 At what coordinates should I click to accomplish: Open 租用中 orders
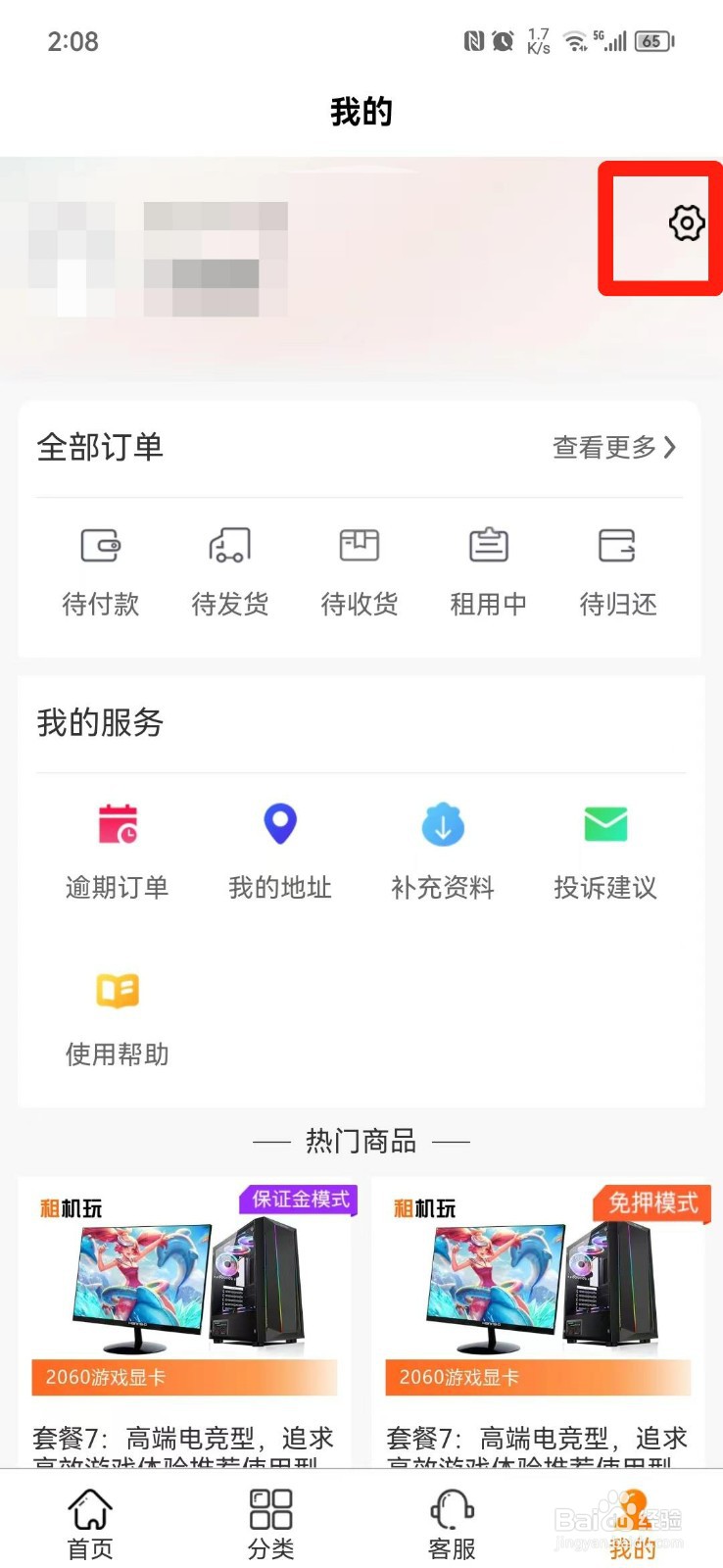tap(489, 570)
